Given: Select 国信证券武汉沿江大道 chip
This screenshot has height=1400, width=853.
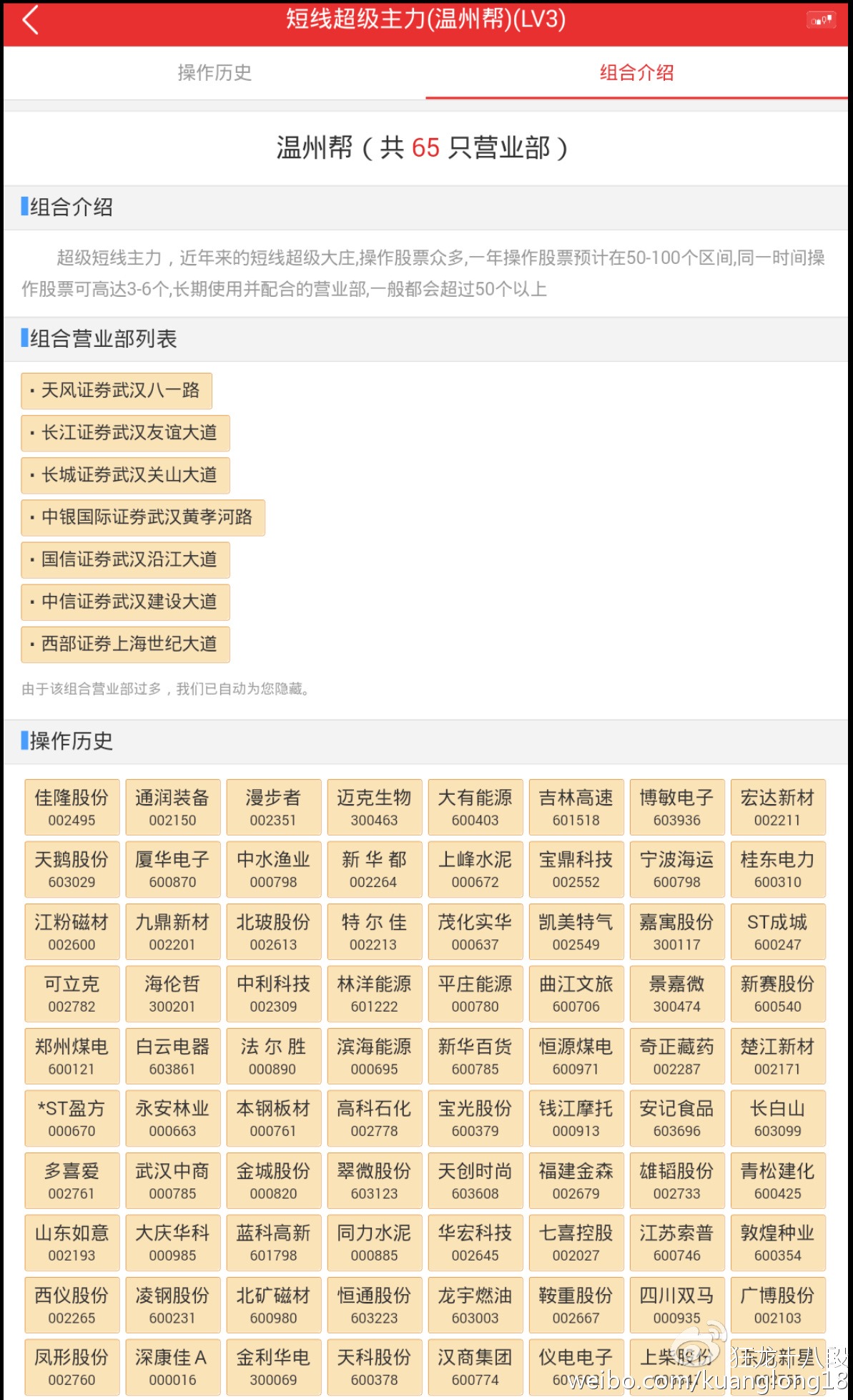Looking at the screenshot, I should pos(125,559).
